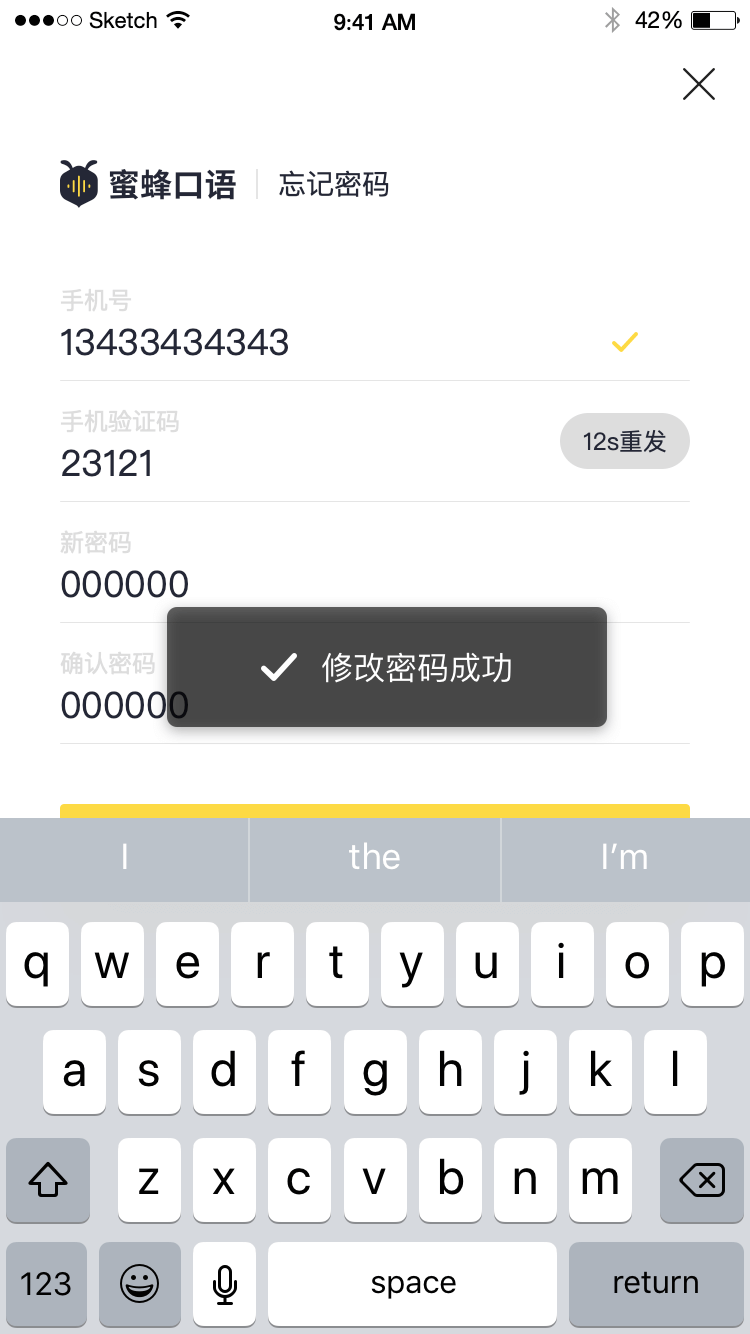Screen dimensions: 750x1334
Task: Switch keyboard to numbers with 123 key
Action: tap(46, 1283)
